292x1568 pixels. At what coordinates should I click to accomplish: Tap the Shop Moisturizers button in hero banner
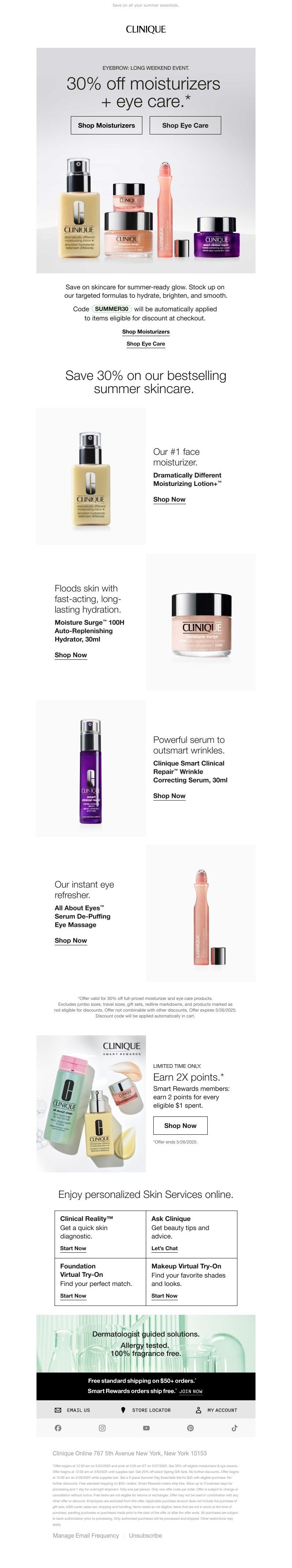pyautogui.click(x=107, y=125)
